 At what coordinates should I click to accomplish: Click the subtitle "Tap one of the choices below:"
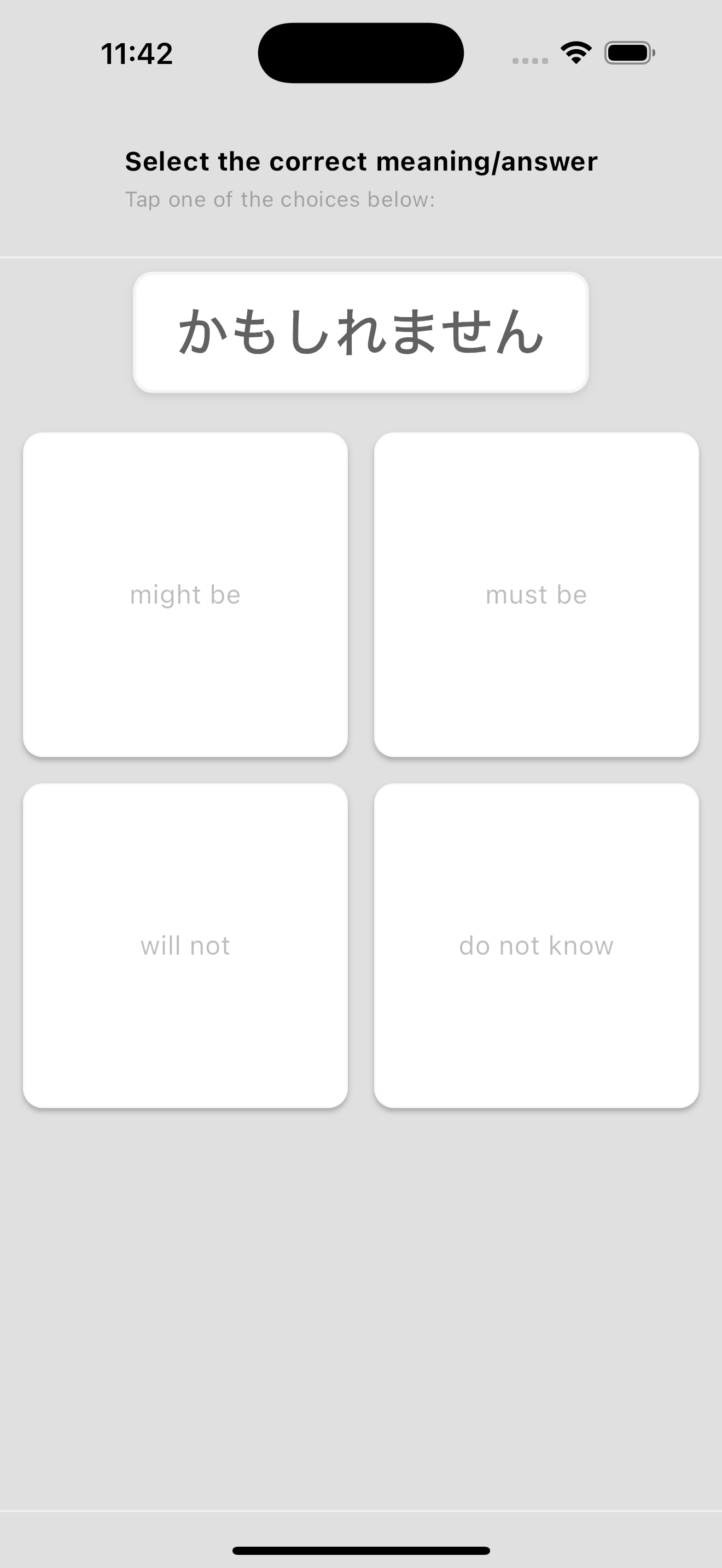(280, 198)
